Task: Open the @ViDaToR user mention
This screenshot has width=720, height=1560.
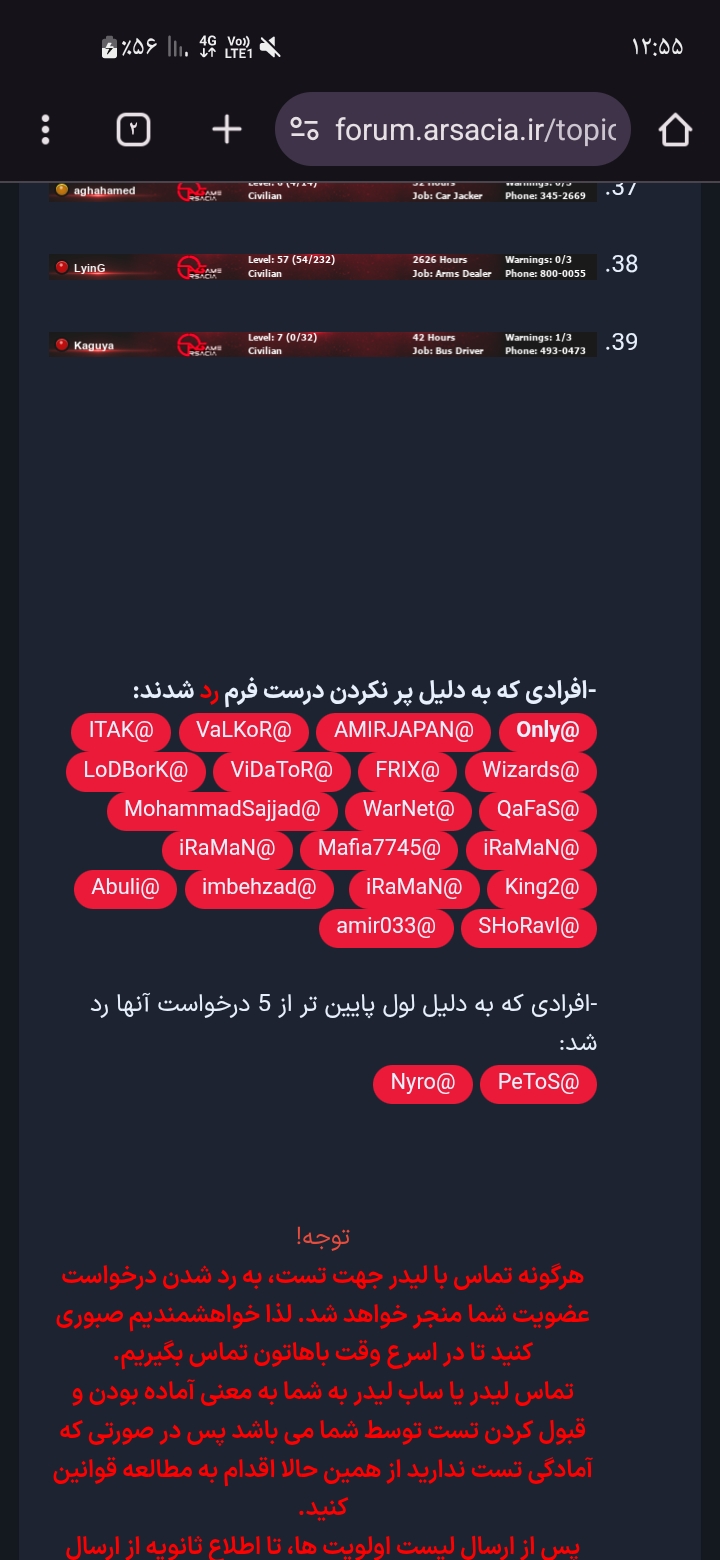Action: [x=281, y=770]
